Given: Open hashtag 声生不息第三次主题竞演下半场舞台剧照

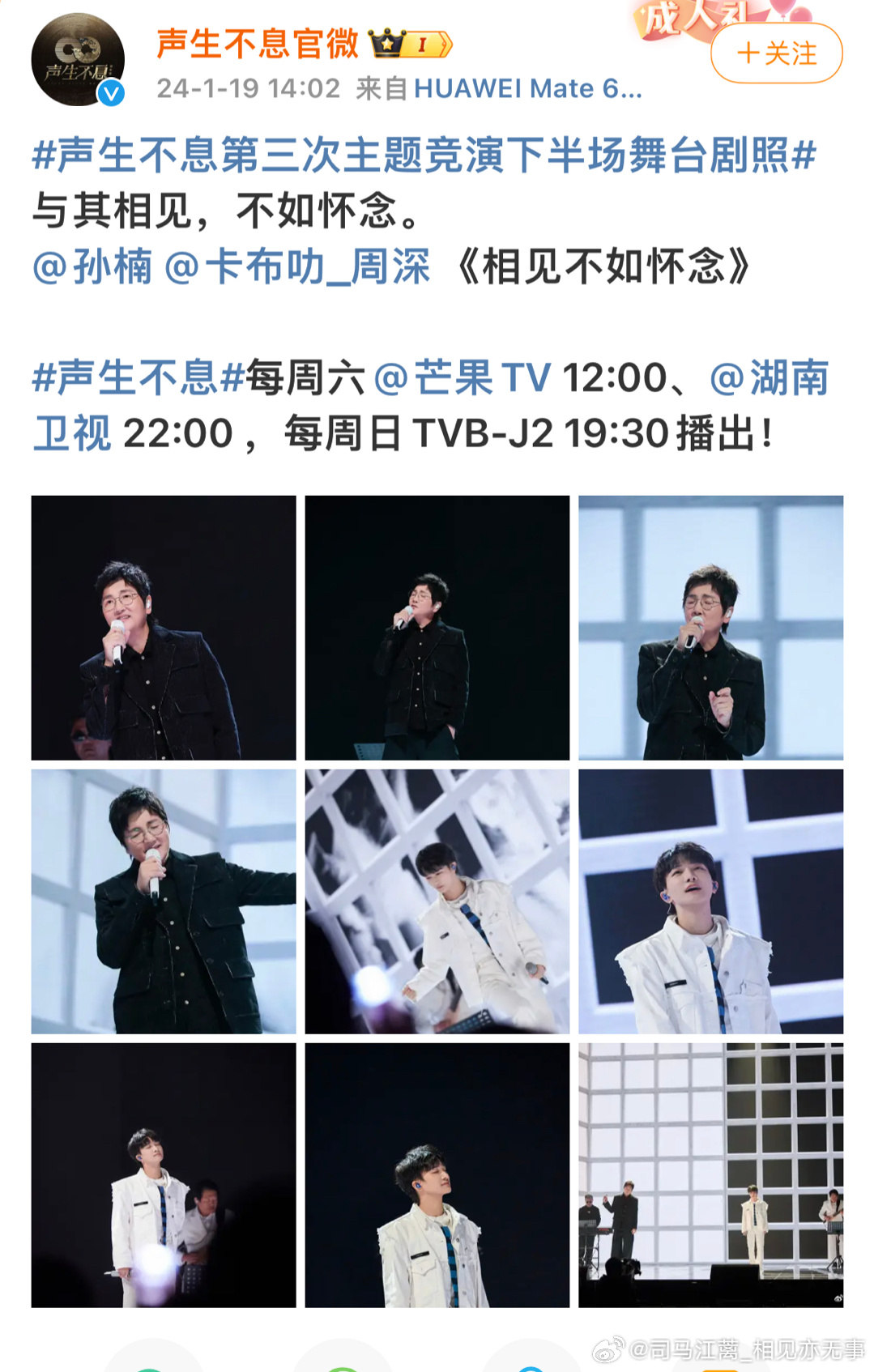Looking at the screenshot, I should (423, 155).
